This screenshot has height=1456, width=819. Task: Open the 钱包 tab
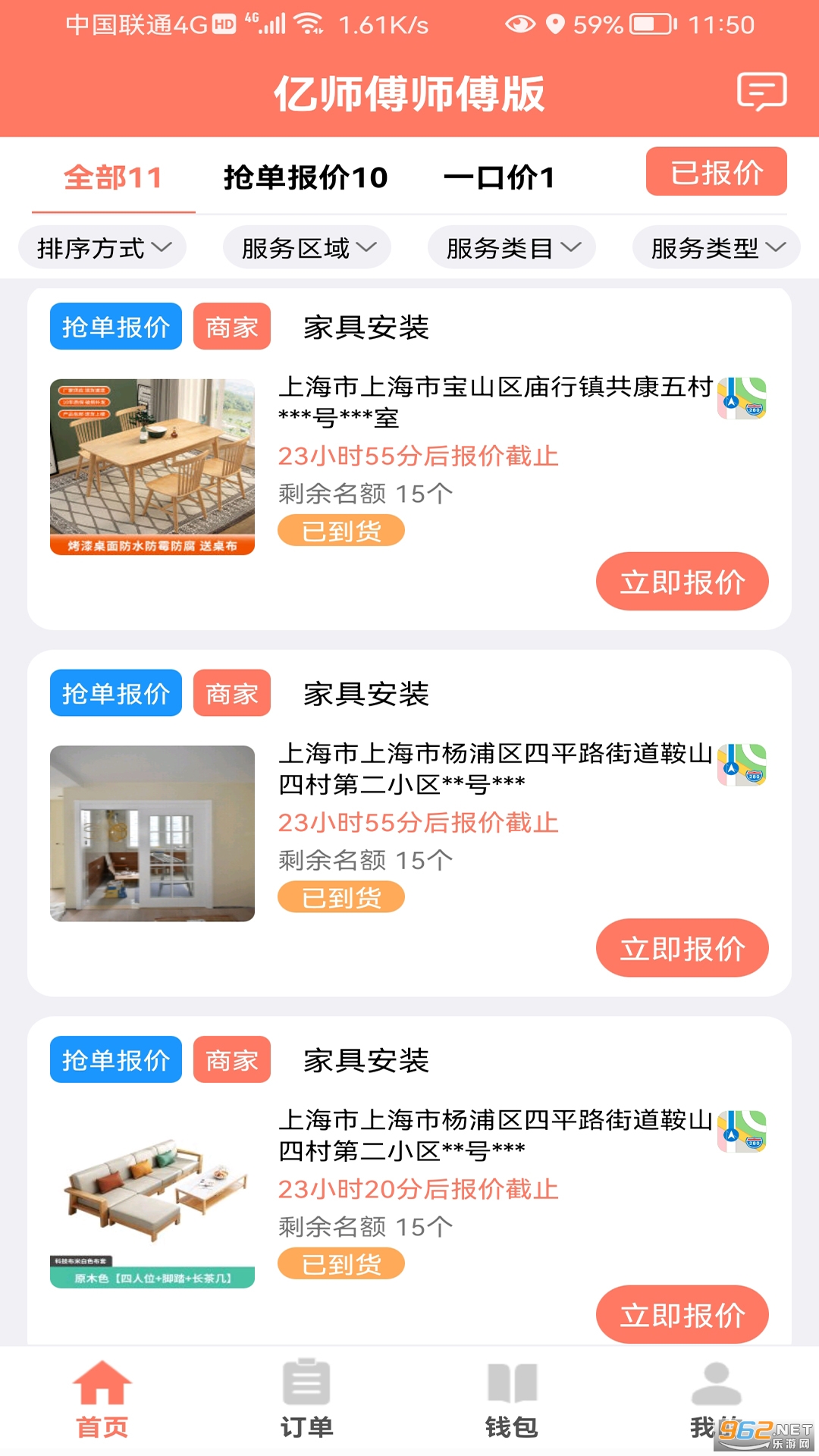512,1398
